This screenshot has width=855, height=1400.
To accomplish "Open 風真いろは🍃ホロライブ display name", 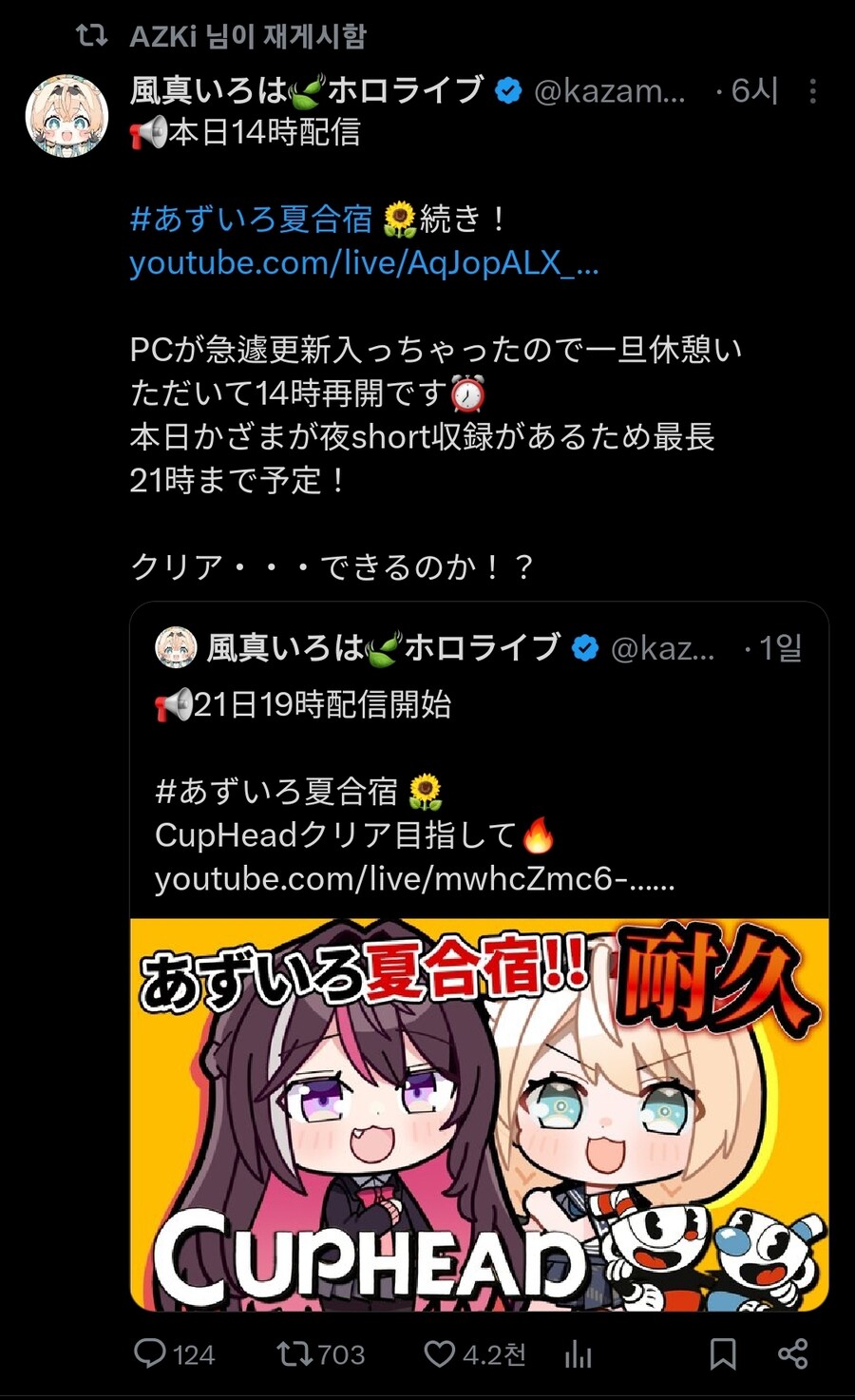I will [x=306, y=90].
